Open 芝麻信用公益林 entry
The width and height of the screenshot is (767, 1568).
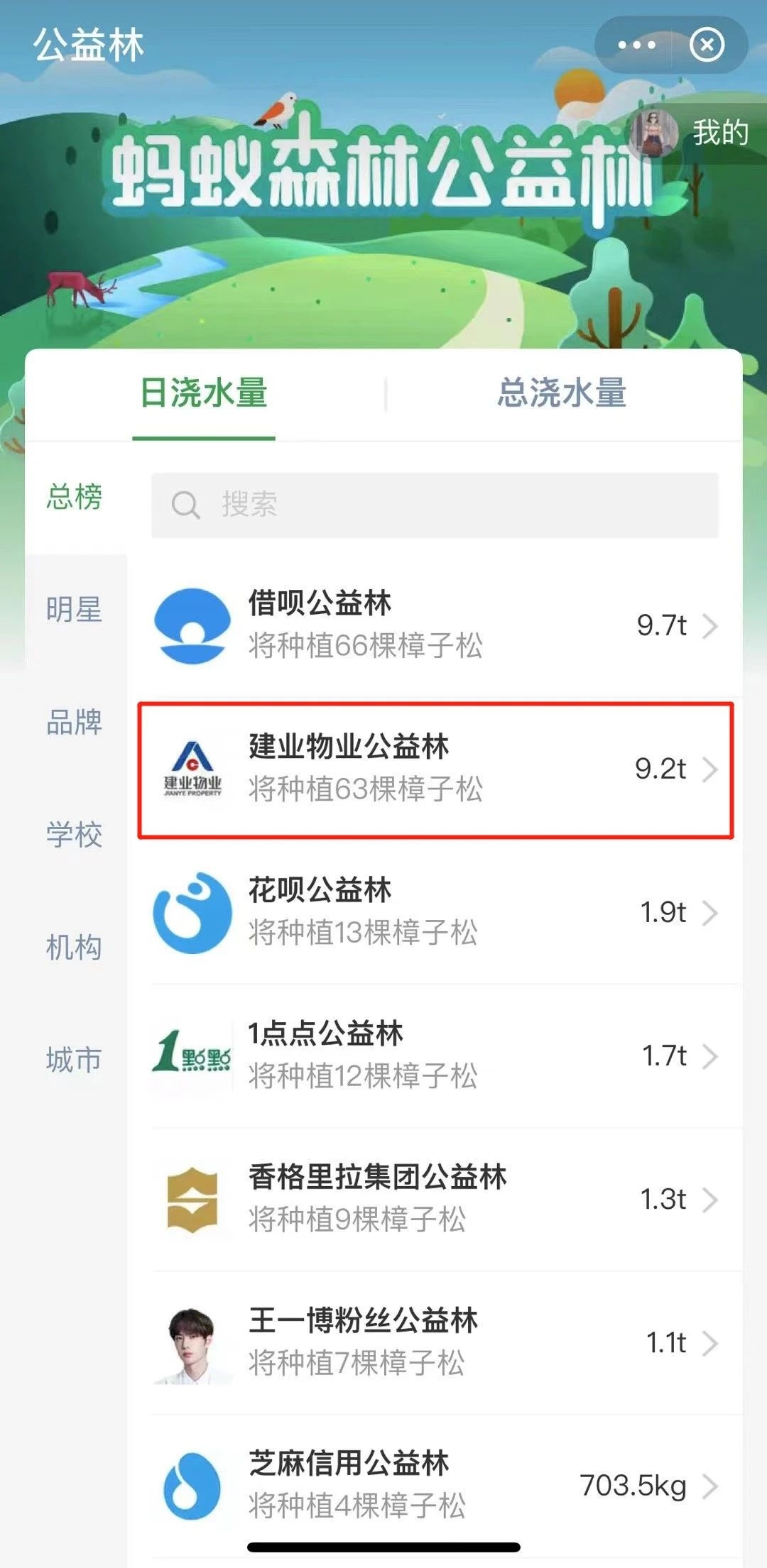click(435, 1485)
